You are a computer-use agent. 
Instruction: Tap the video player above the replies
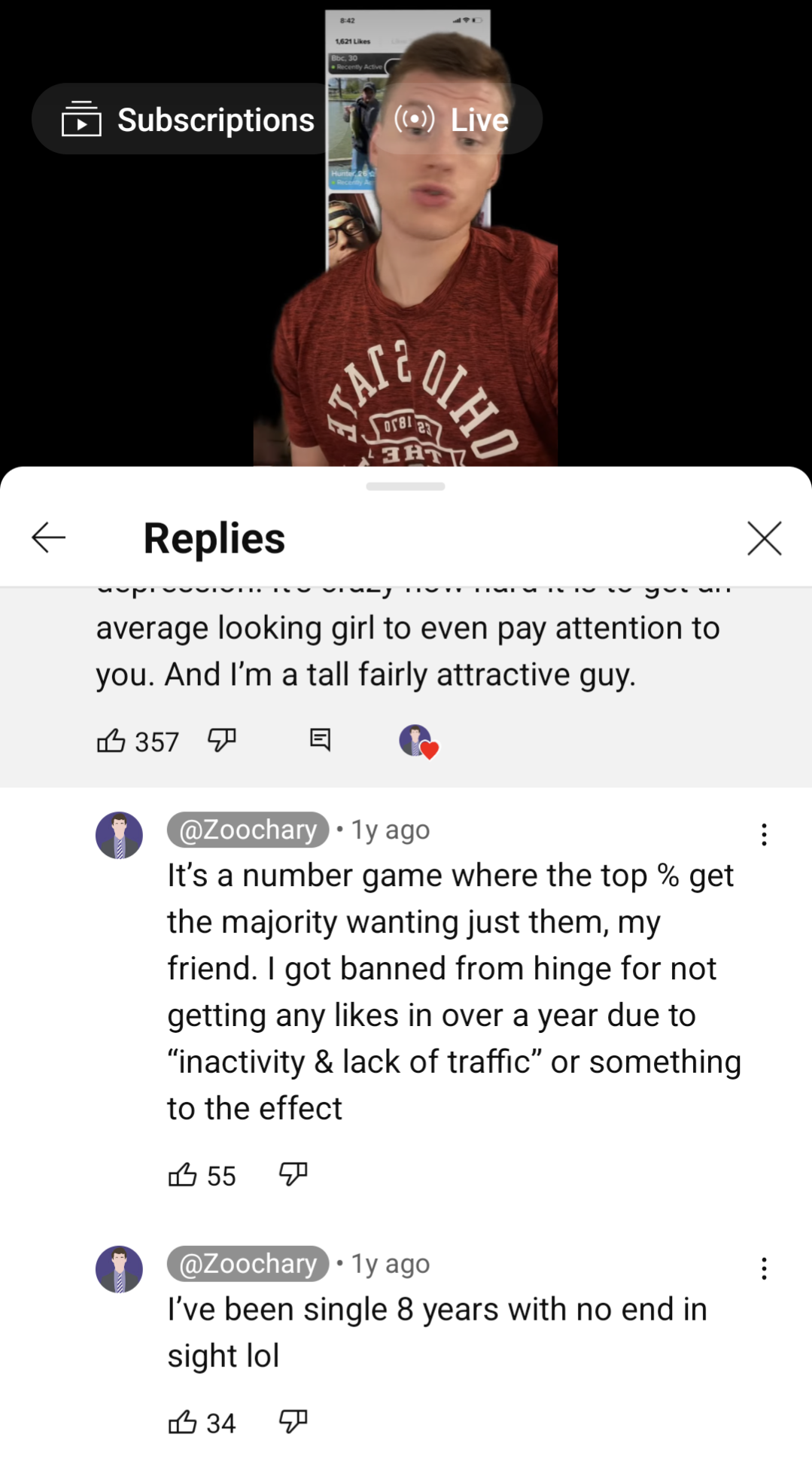406,301
